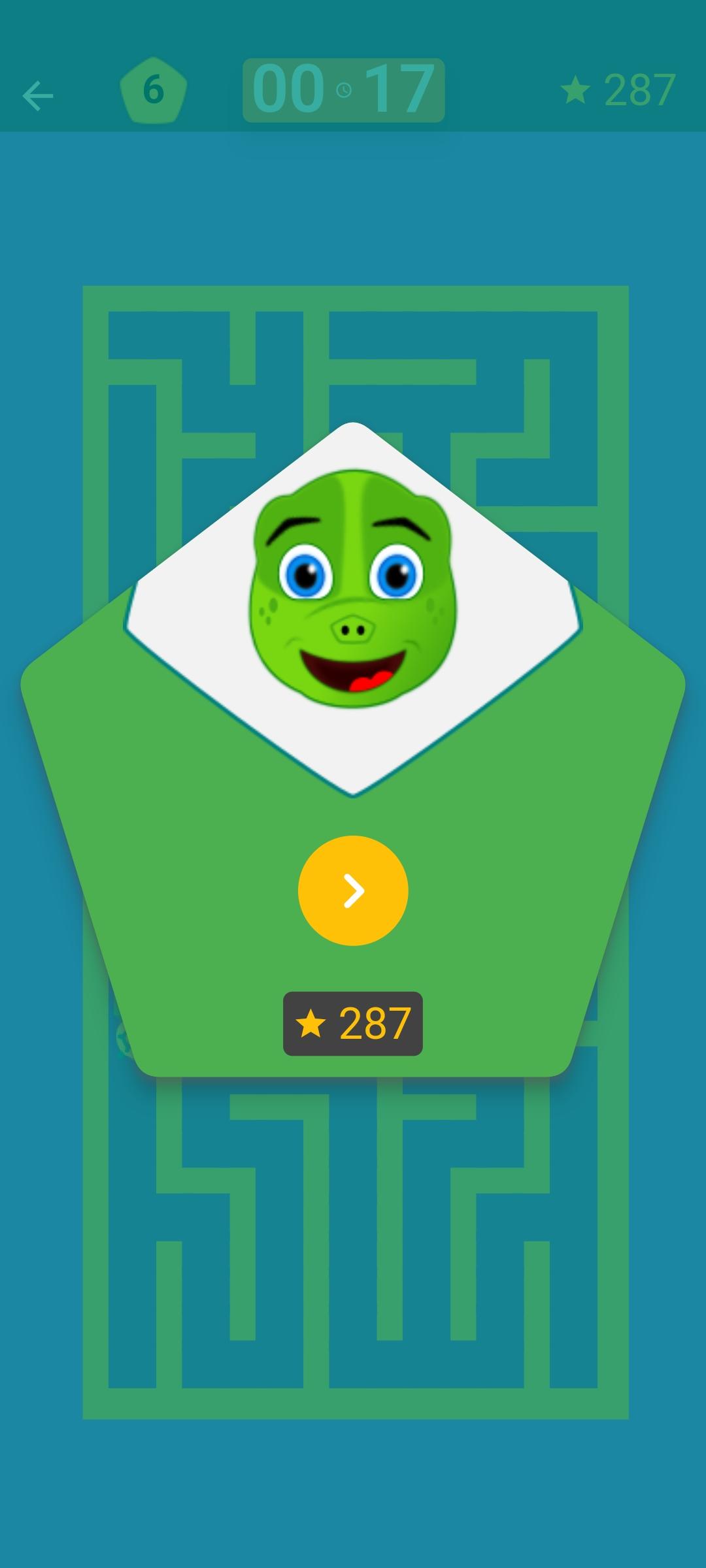Click the yellow star inside the score badge
The width and height of the screenshot is (706, 1568).
click(312, 1024)
